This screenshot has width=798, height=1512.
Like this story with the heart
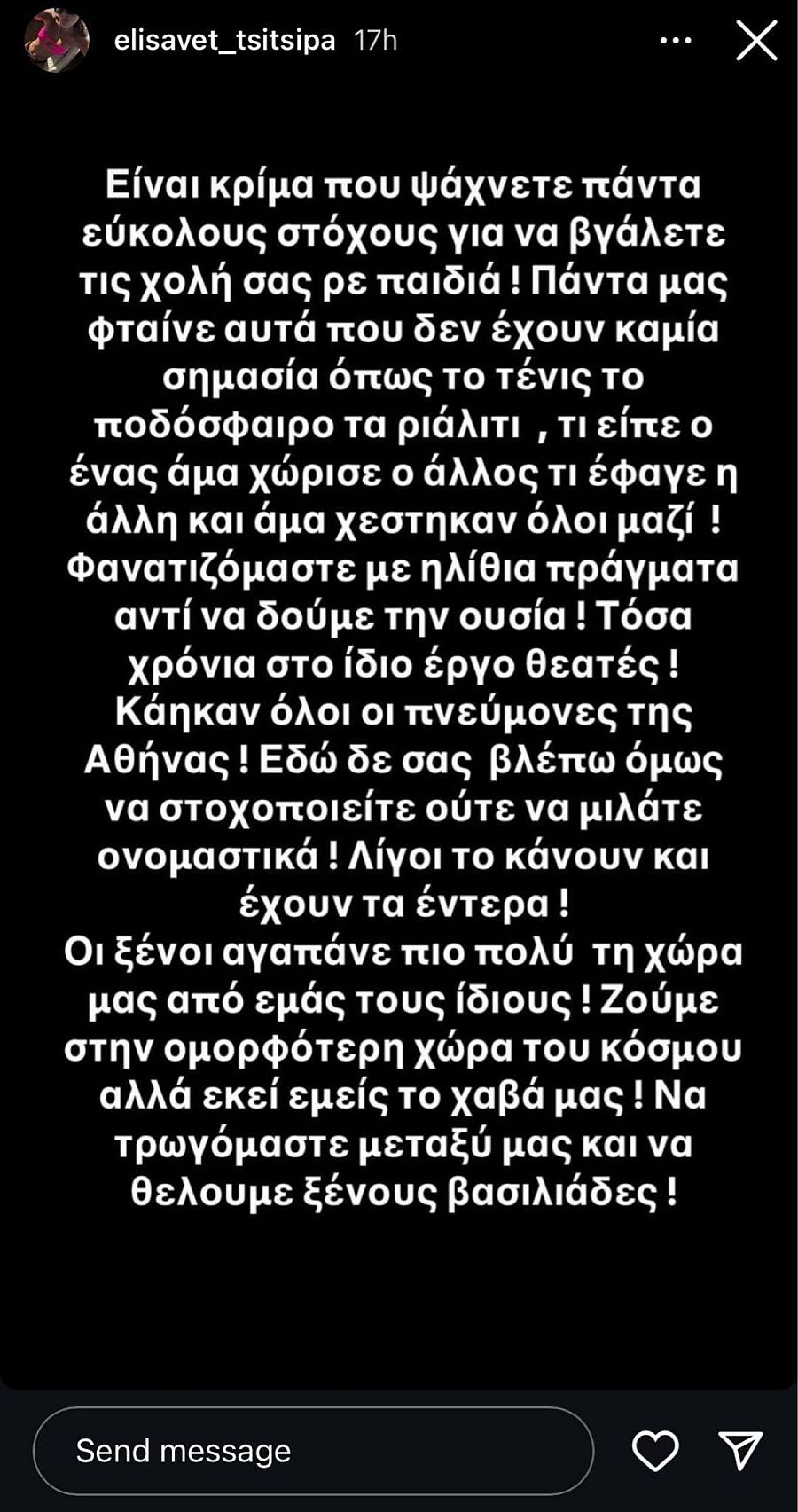(655, 1451)
